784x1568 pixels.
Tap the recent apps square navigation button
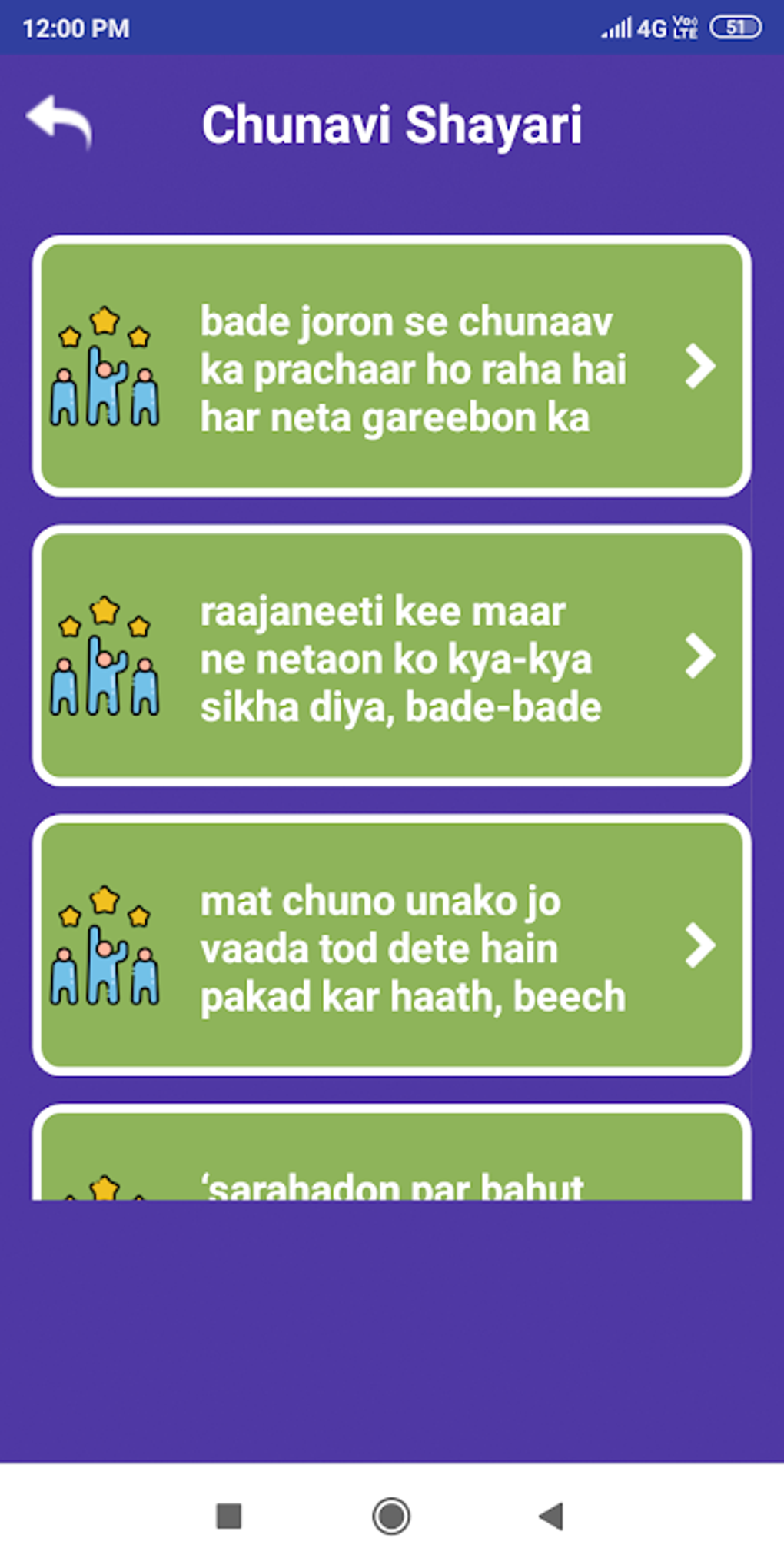point(227,1515)
